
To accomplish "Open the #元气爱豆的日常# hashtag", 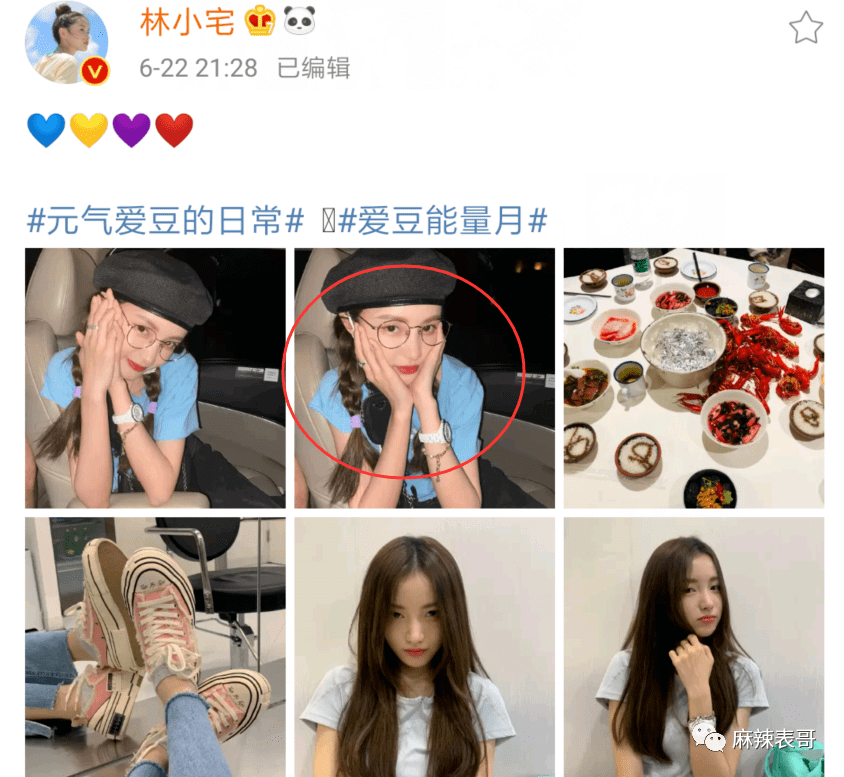I will point(165,220).
